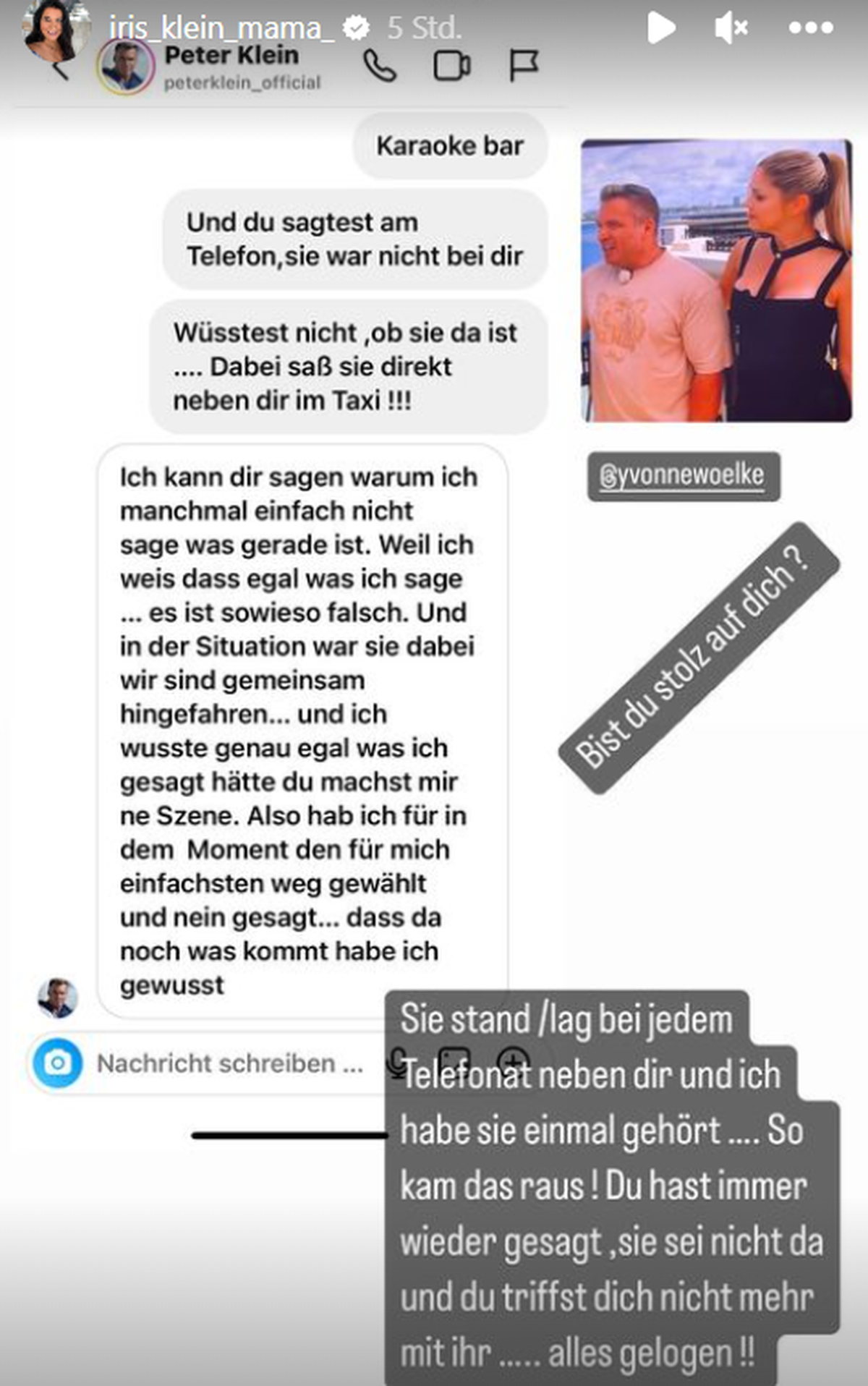Unmute the story audio

point(731,28)
